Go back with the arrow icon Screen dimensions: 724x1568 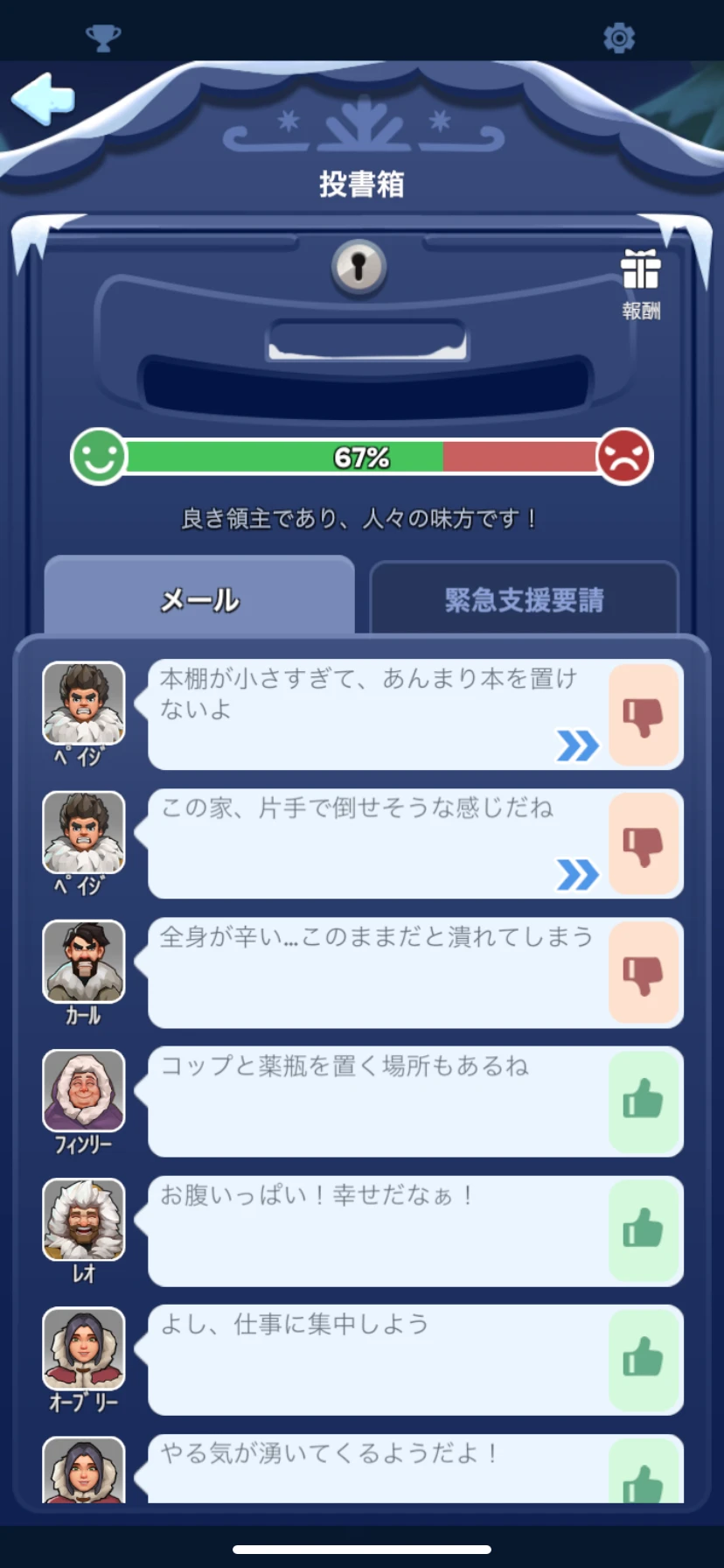(x=44, y=98)
